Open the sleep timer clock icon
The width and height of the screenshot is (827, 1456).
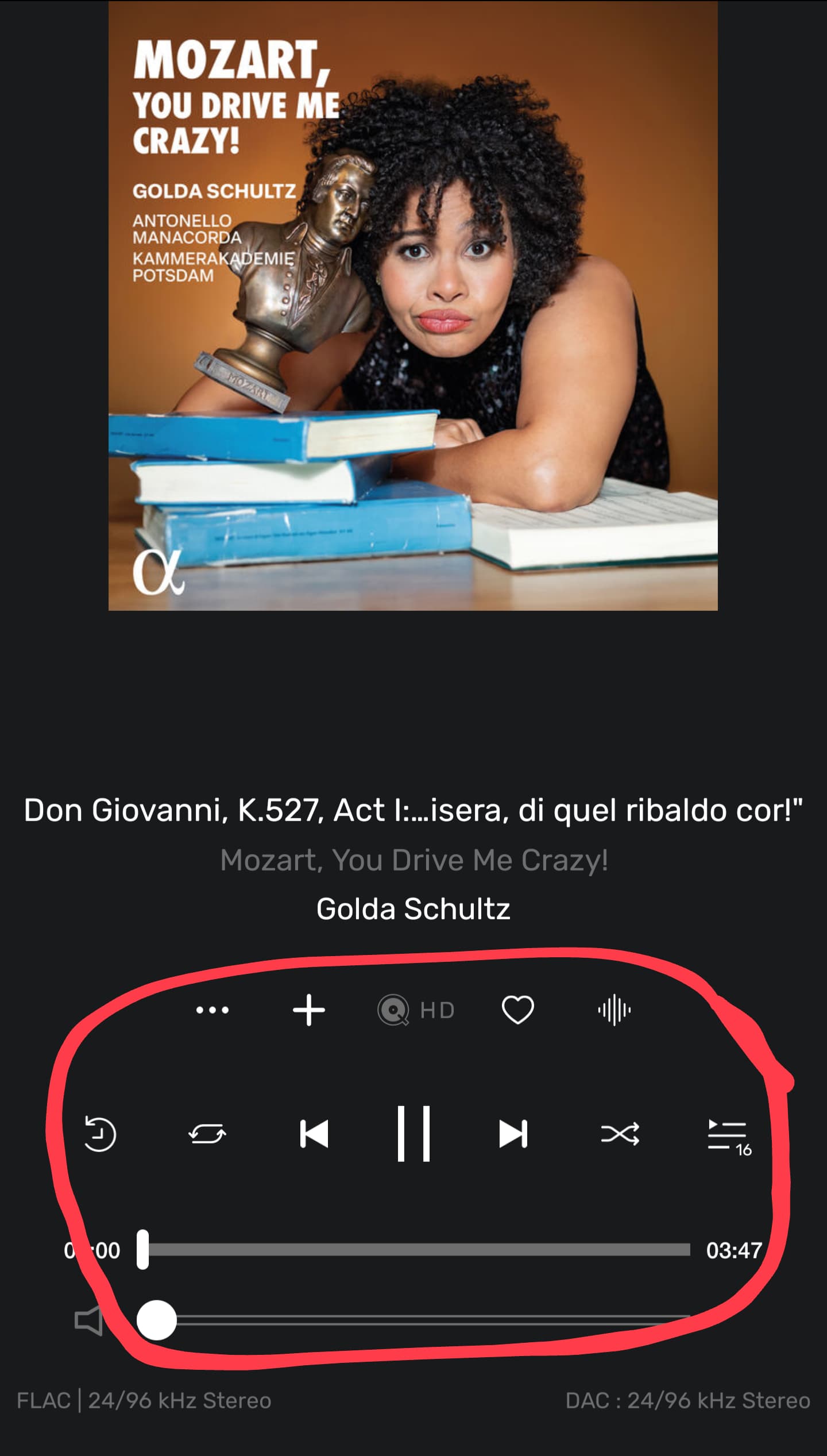[x=100, y=1134]
